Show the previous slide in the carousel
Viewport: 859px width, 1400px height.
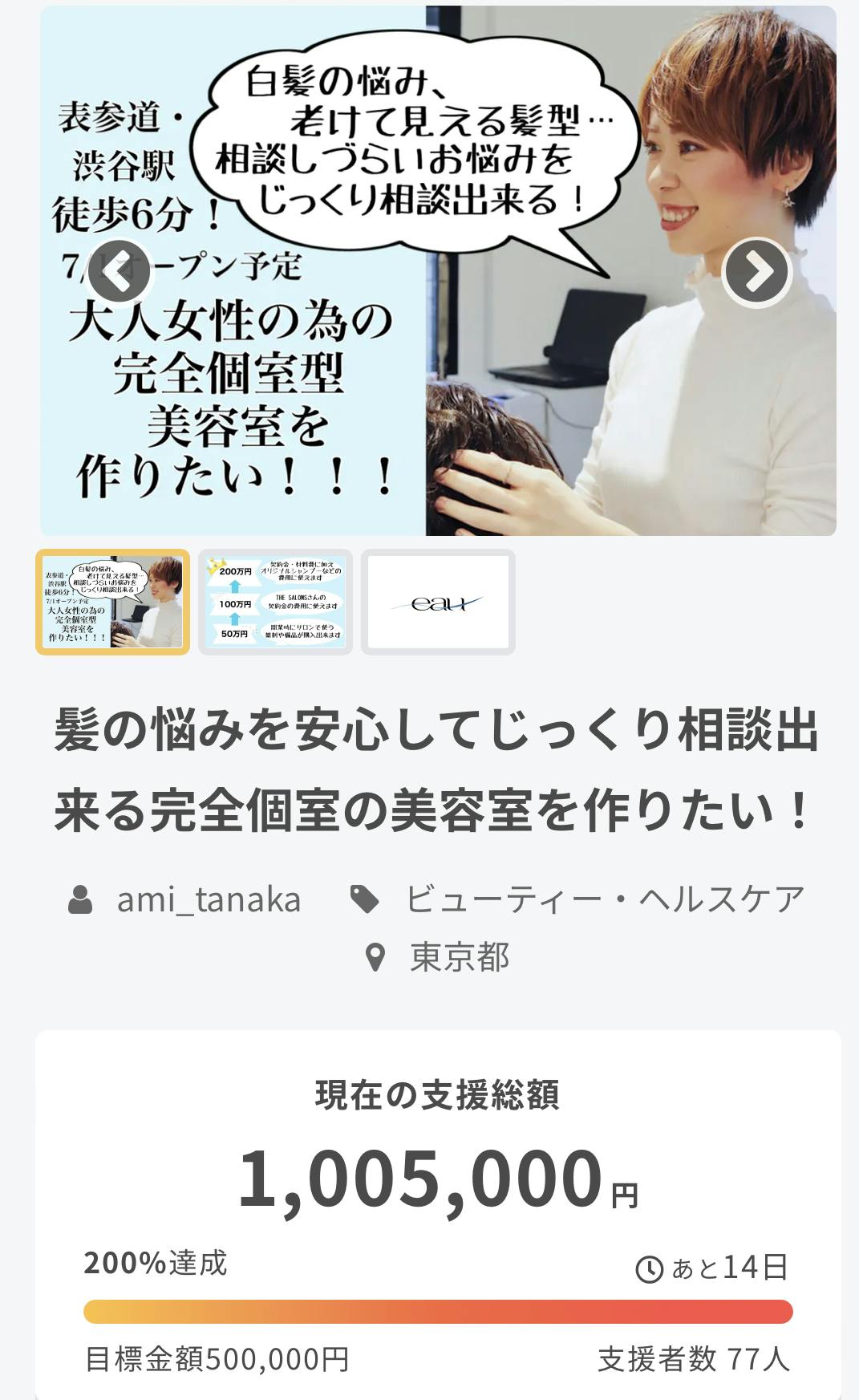tap(119, 272)
